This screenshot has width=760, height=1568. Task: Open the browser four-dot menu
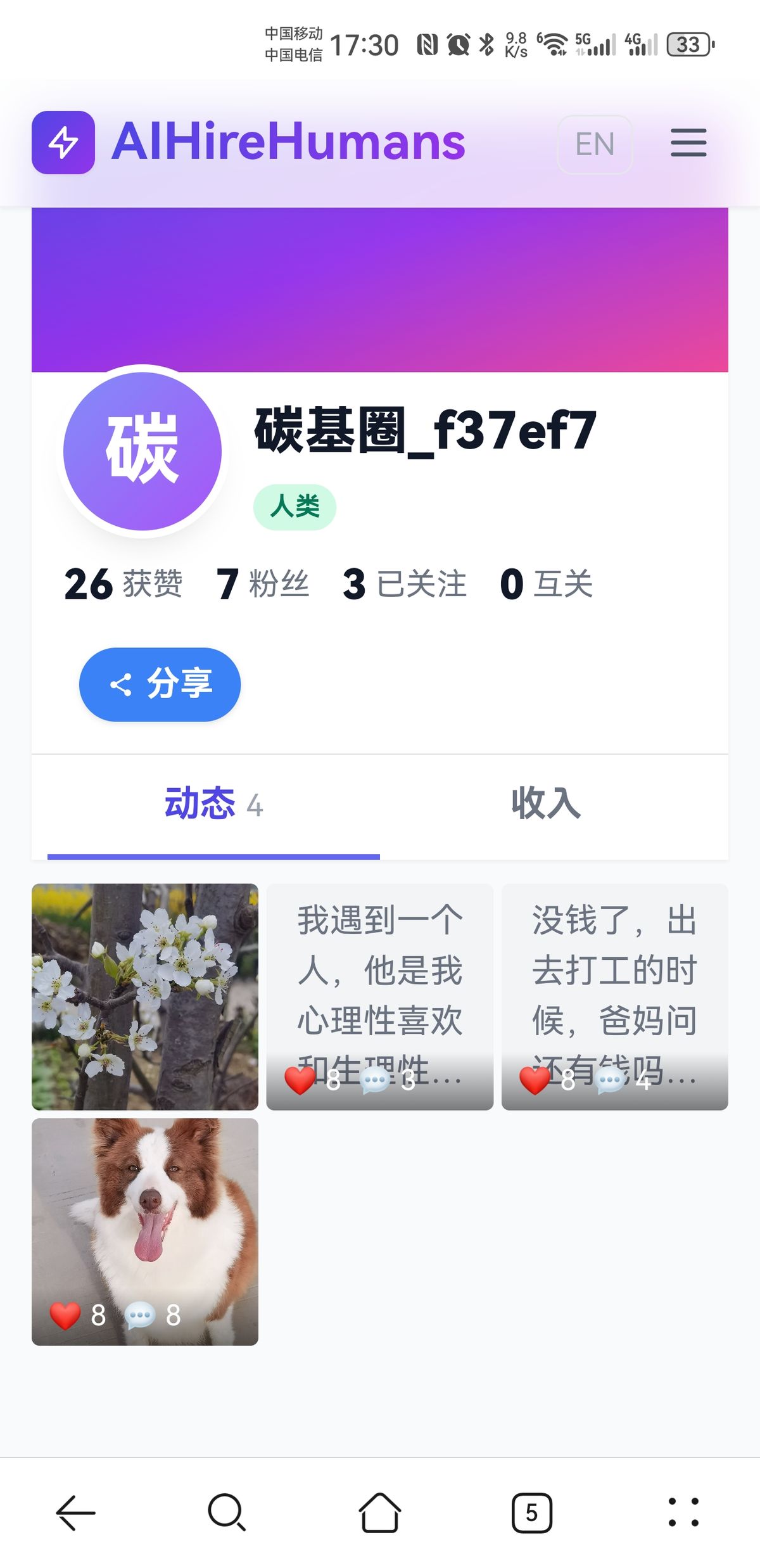683,1513
